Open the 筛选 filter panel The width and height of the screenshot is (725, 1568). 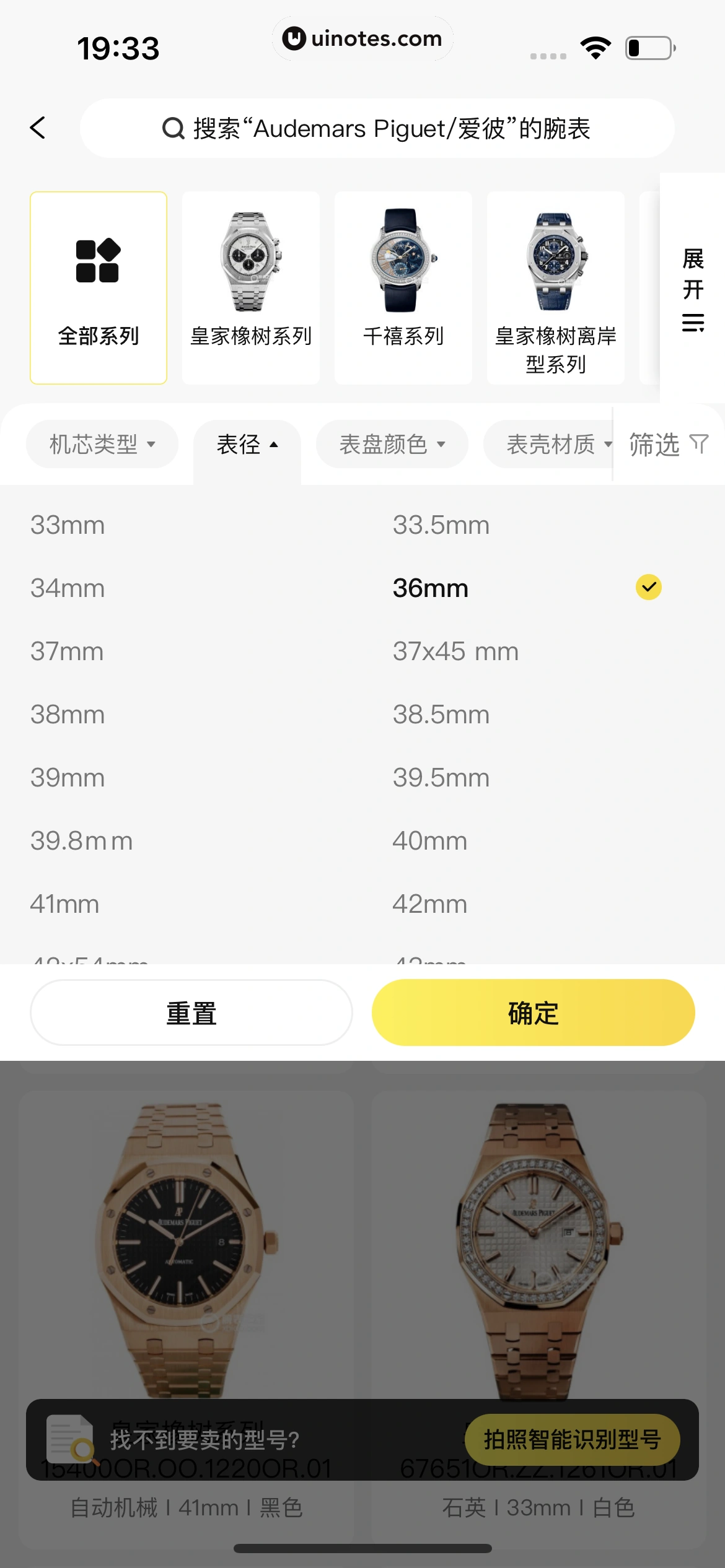coord(668,444)
